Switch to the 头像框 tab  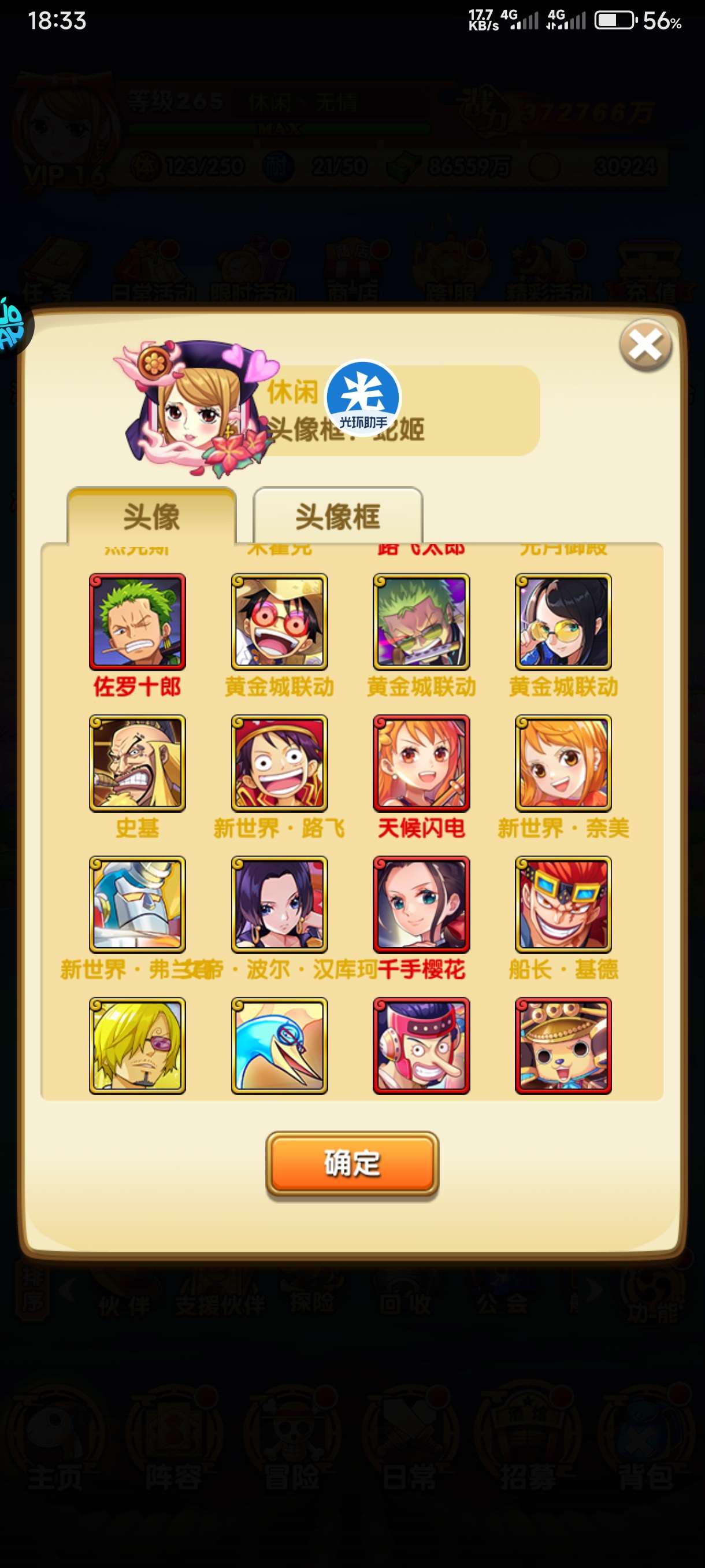click(337, 516)
